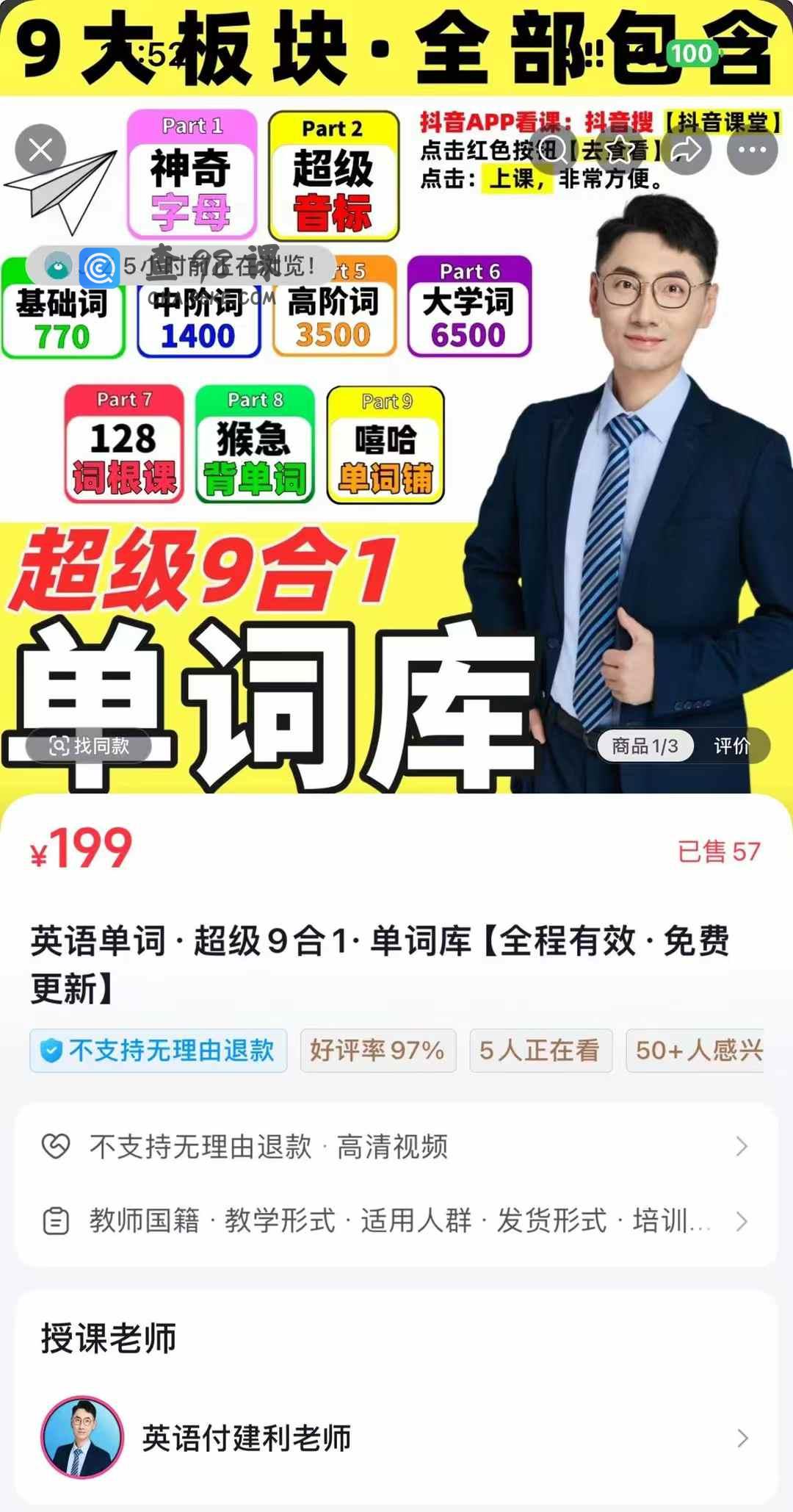Screen dimensions: 793x1512
Task: Open the 不支持无理由退款 · 高清视频 row
Action: click(x=396, y=1146)
